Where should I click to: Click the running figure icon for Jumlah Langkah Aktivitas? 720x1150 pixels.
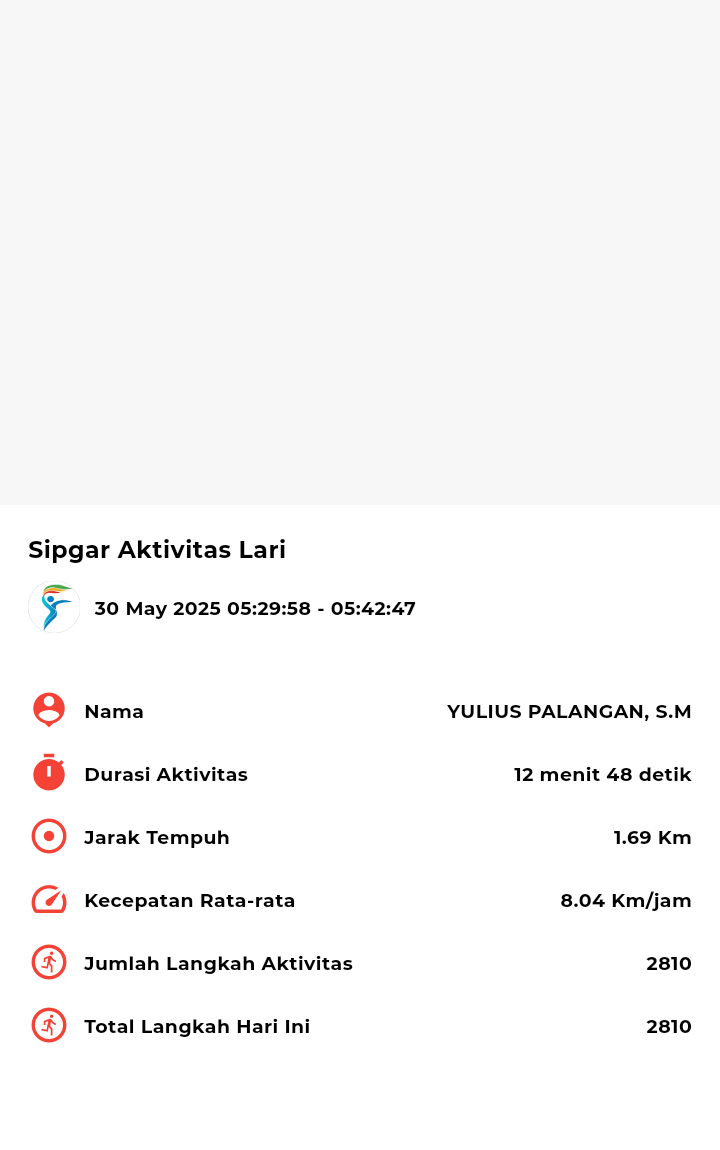point(48,962)
